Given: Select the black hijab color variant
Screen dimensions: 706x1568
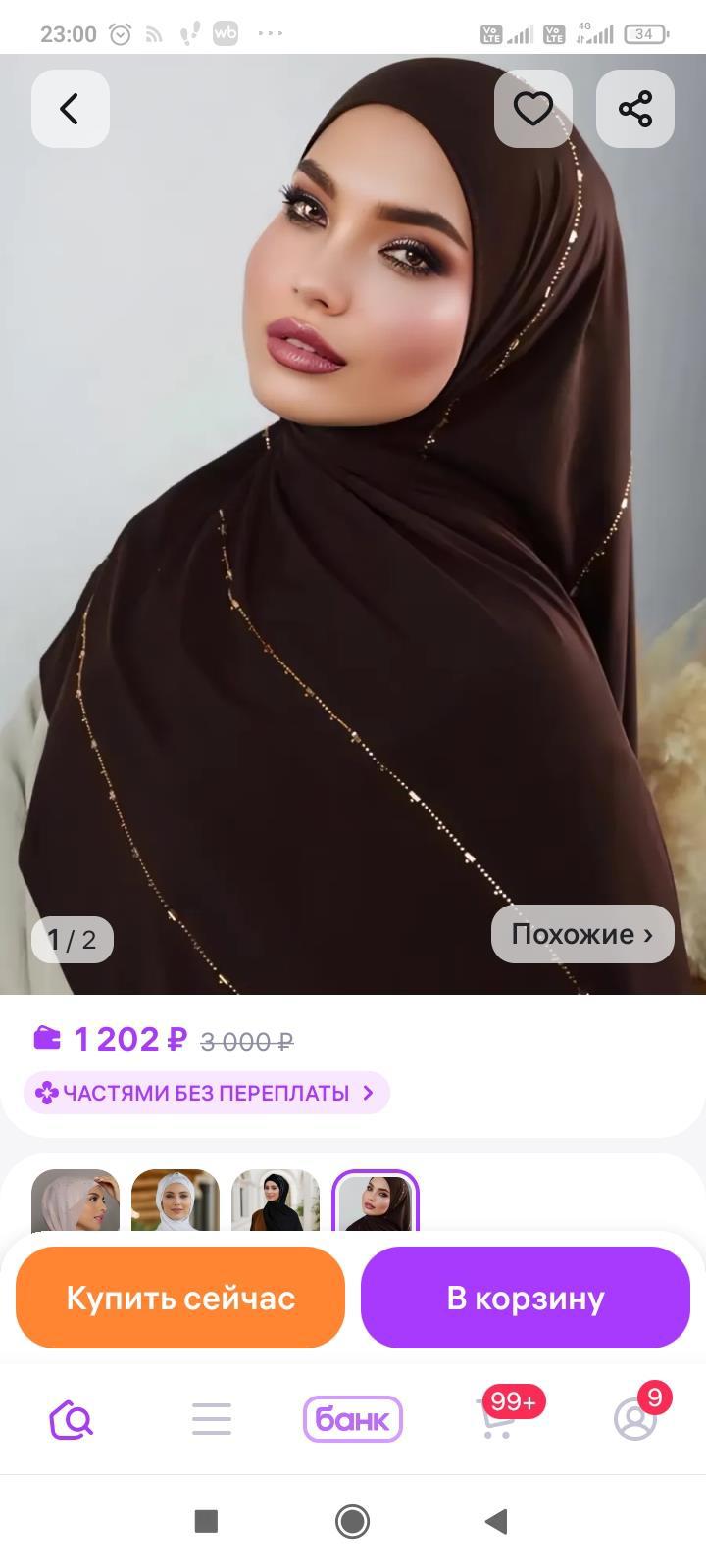Looking at the screenshot, I should 276,1201.
